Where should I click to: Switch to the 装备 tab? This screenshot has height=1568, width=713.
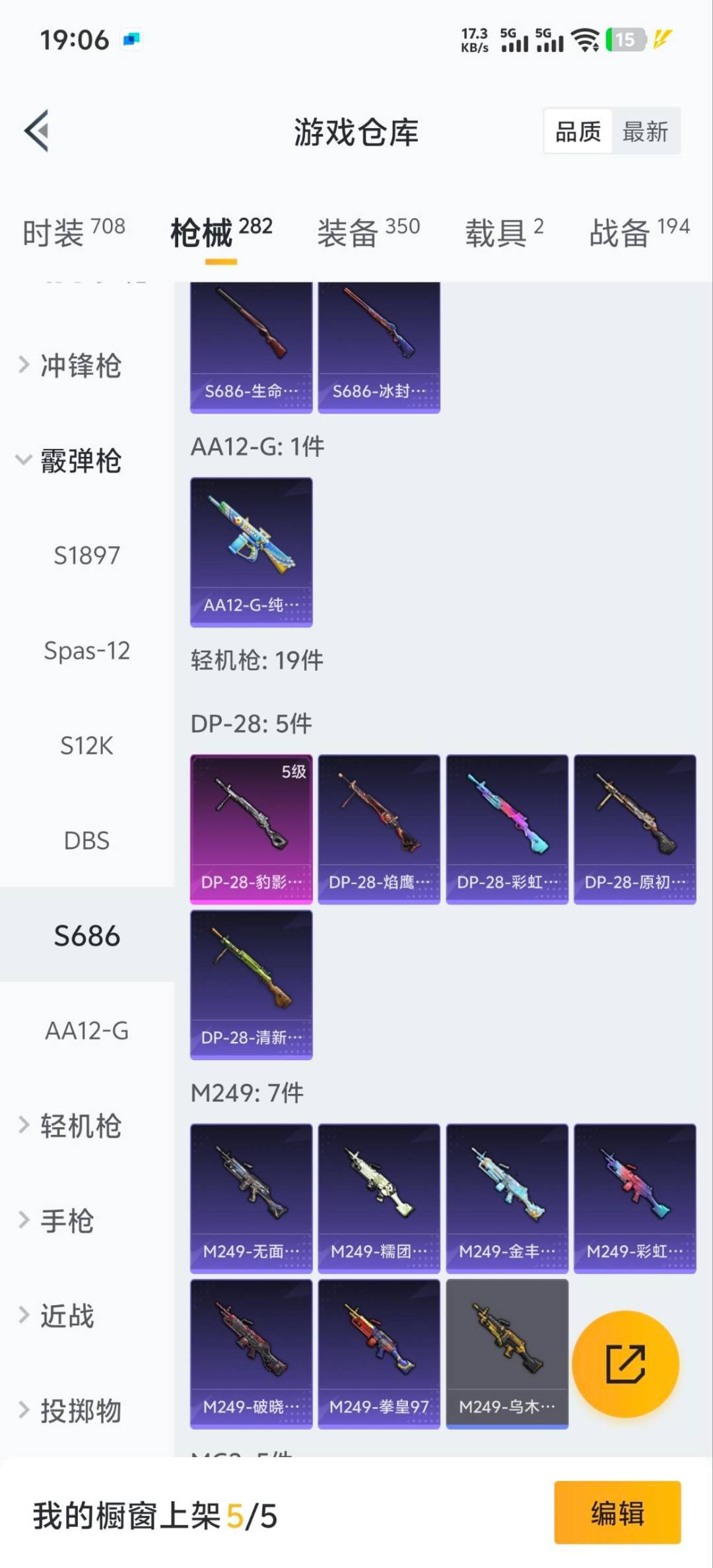(368, 232)
